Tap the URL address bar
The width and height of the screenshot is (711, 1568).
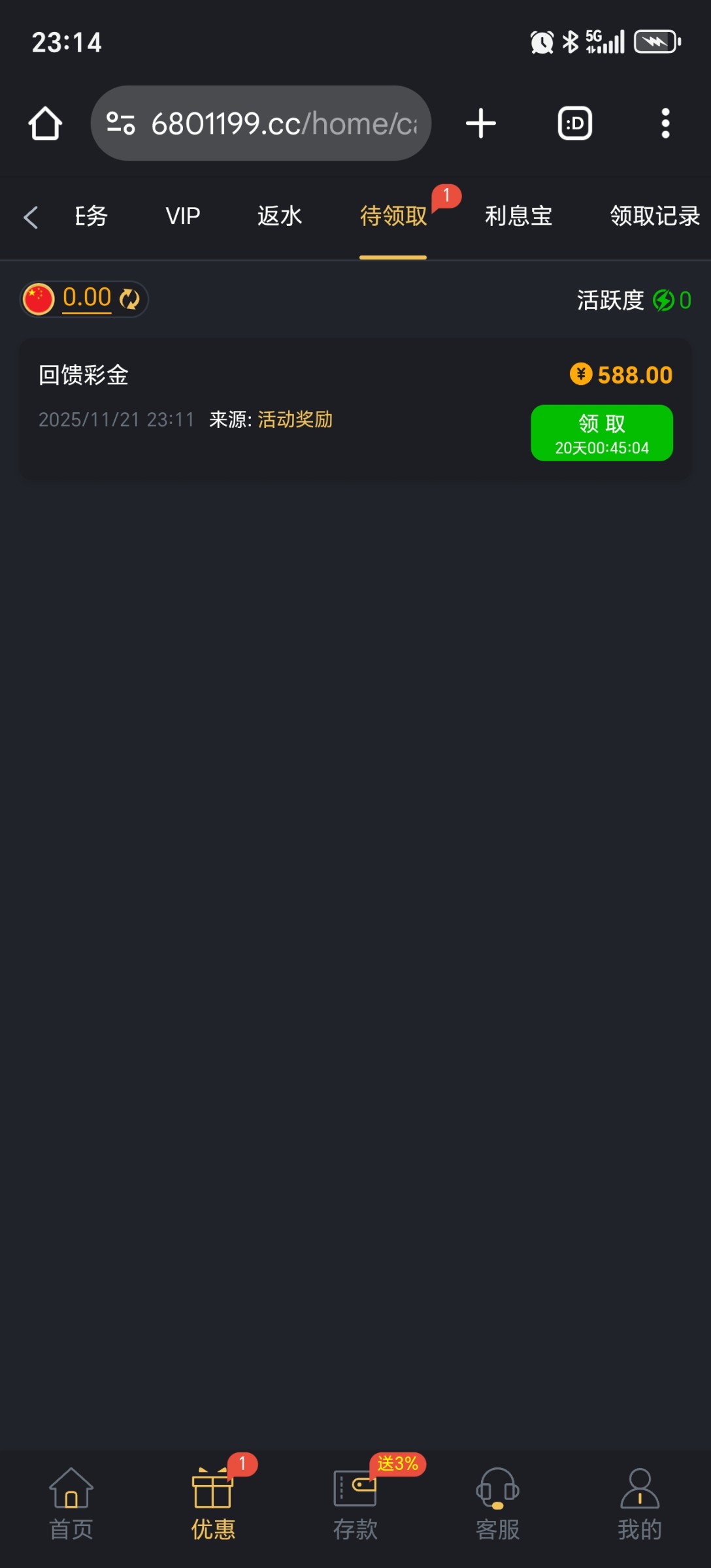260,123
